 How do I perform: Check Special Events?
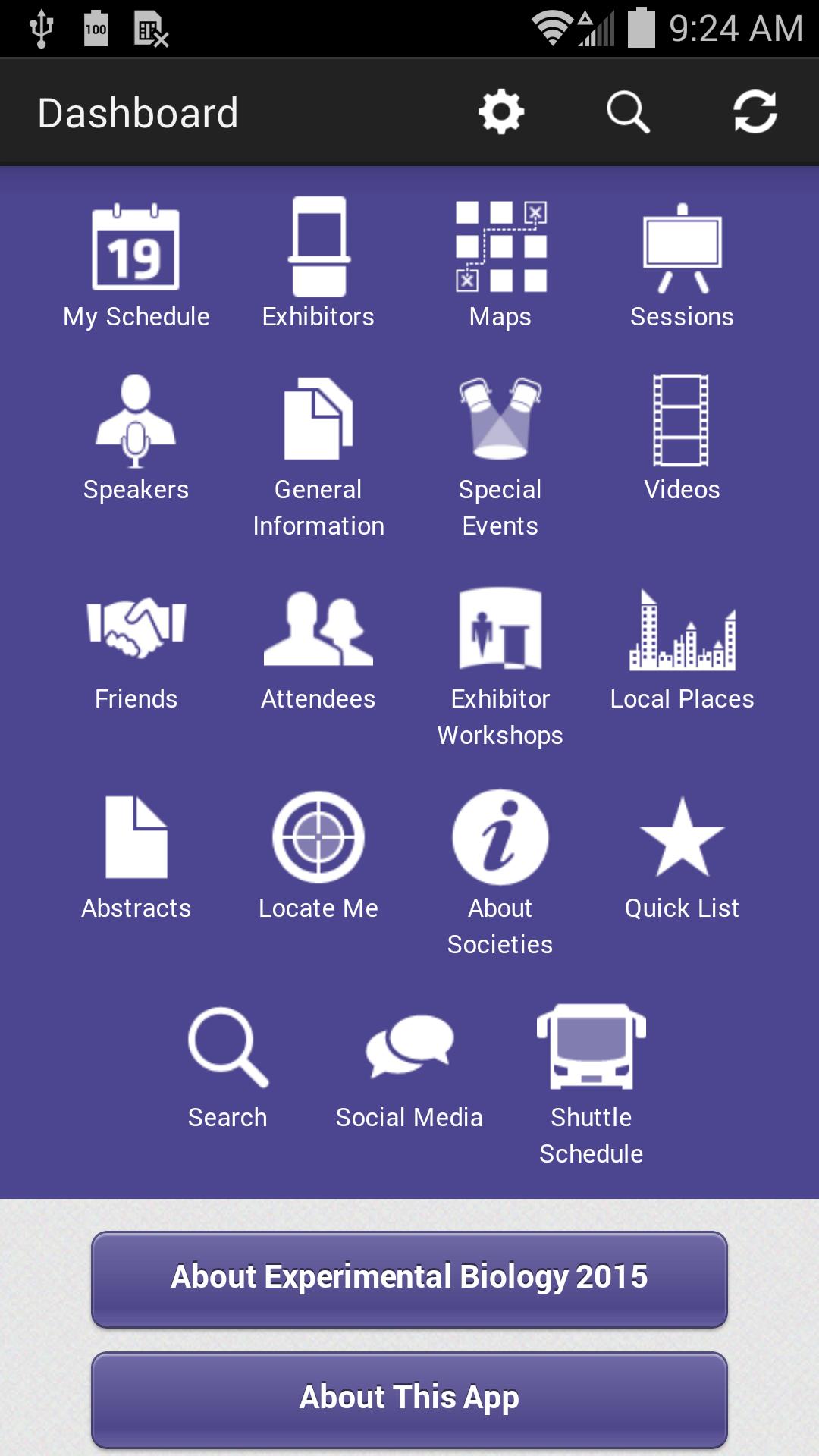click(x=500, y=455)
